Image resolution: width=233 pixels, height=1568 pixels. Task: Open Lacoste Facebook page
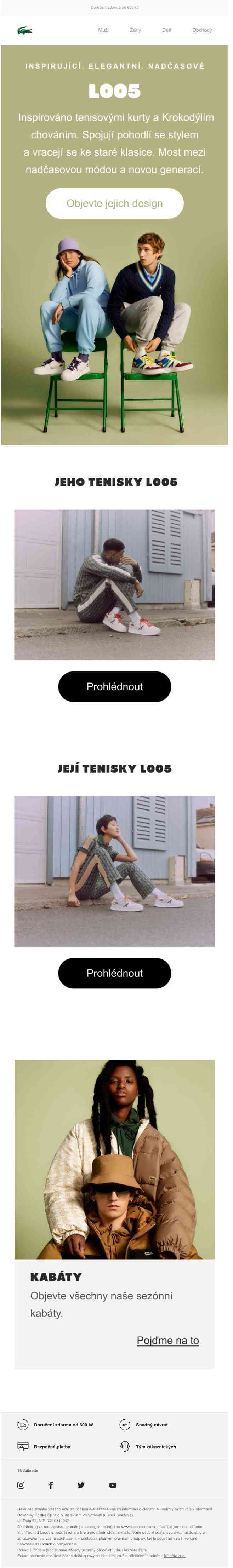click(x=51, y=1485)
